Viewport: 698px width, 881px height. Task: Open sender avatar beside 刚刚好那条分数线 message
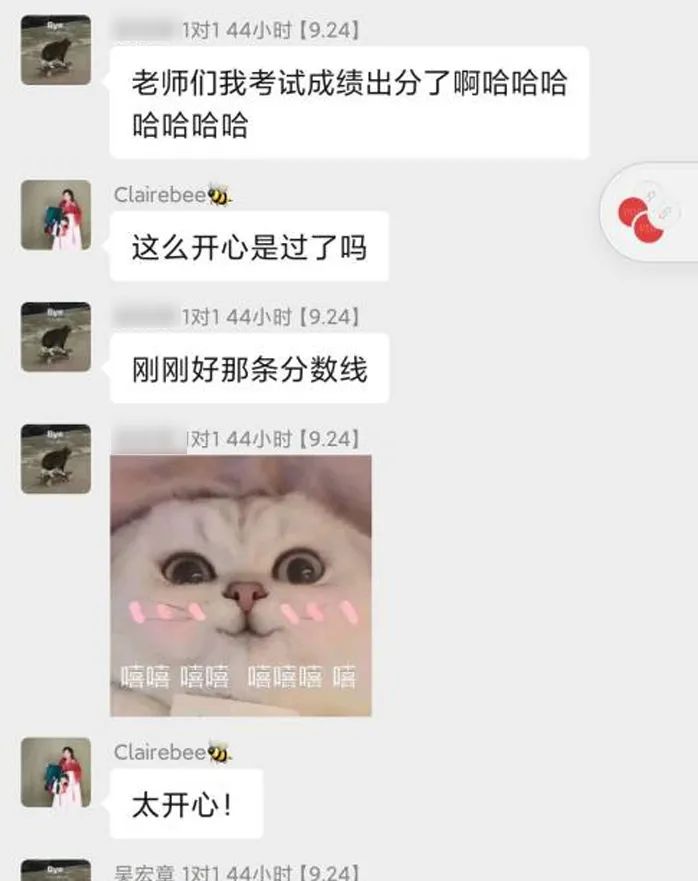tap(56, 337)
